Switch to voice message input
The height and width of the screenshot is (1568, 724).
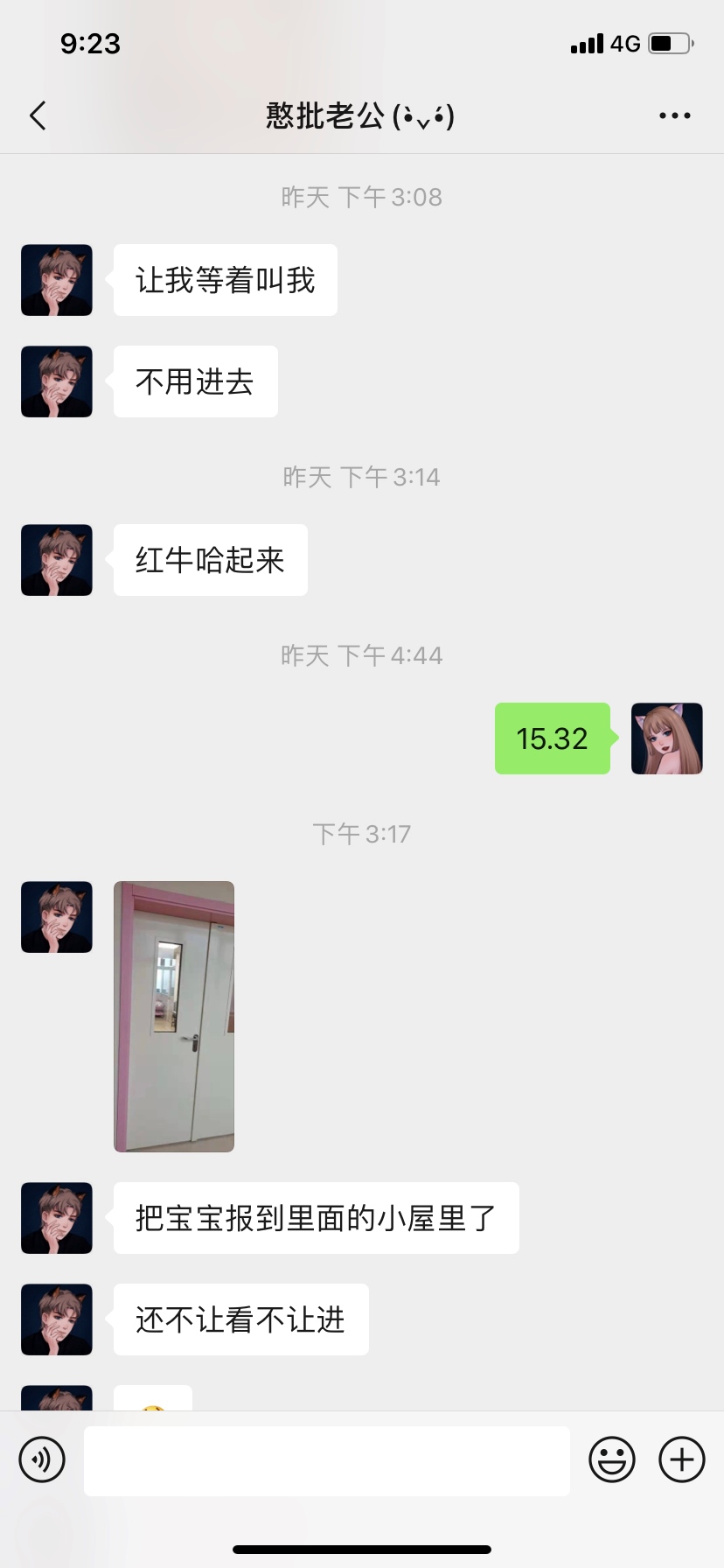(x=42, y=1459)
